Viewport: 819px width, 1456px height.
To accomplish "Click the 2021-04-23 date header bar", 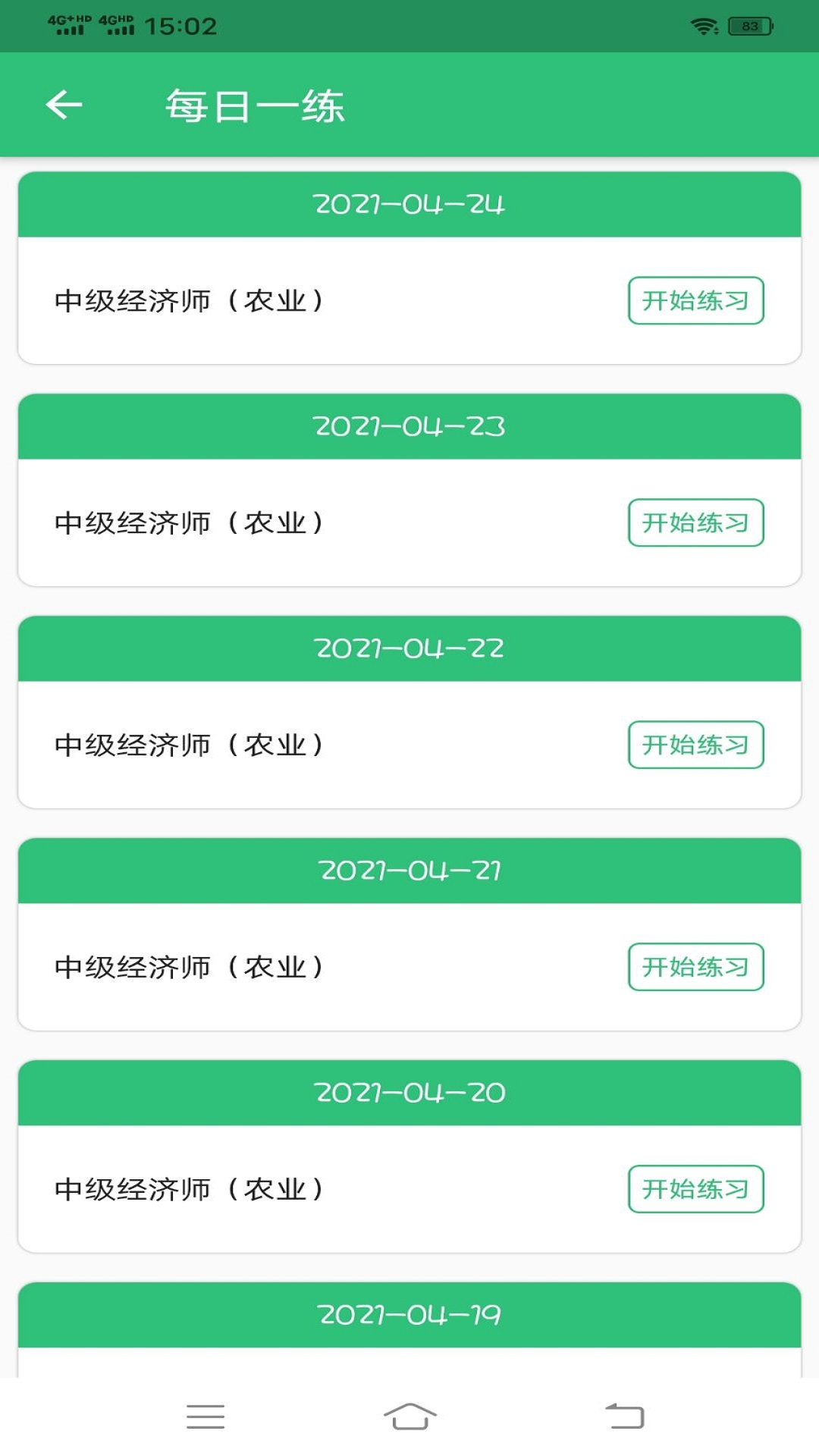I will (409, 427).
